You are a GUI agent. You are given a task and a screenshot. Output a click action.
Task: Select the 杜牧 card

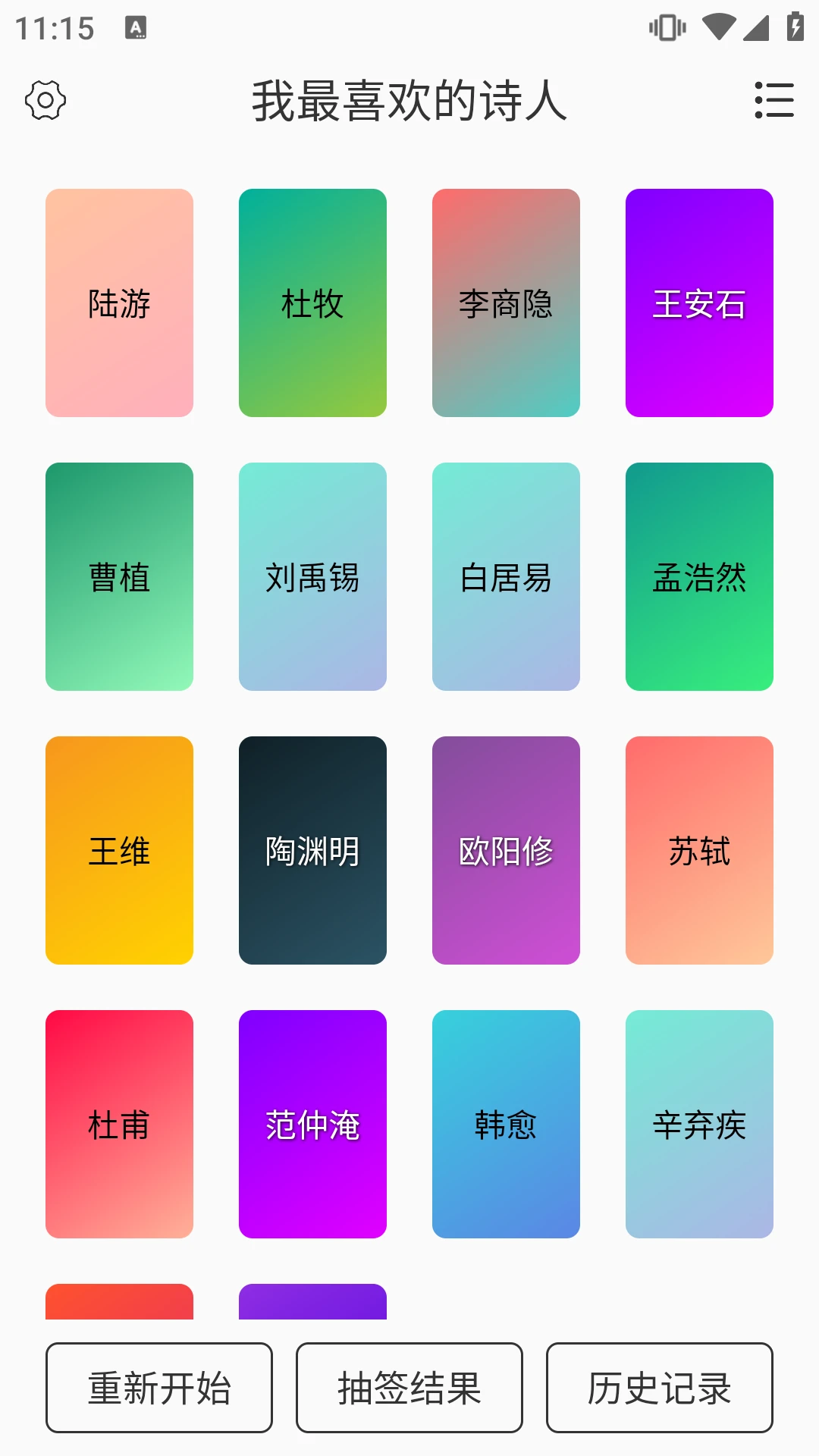point(312,303)
